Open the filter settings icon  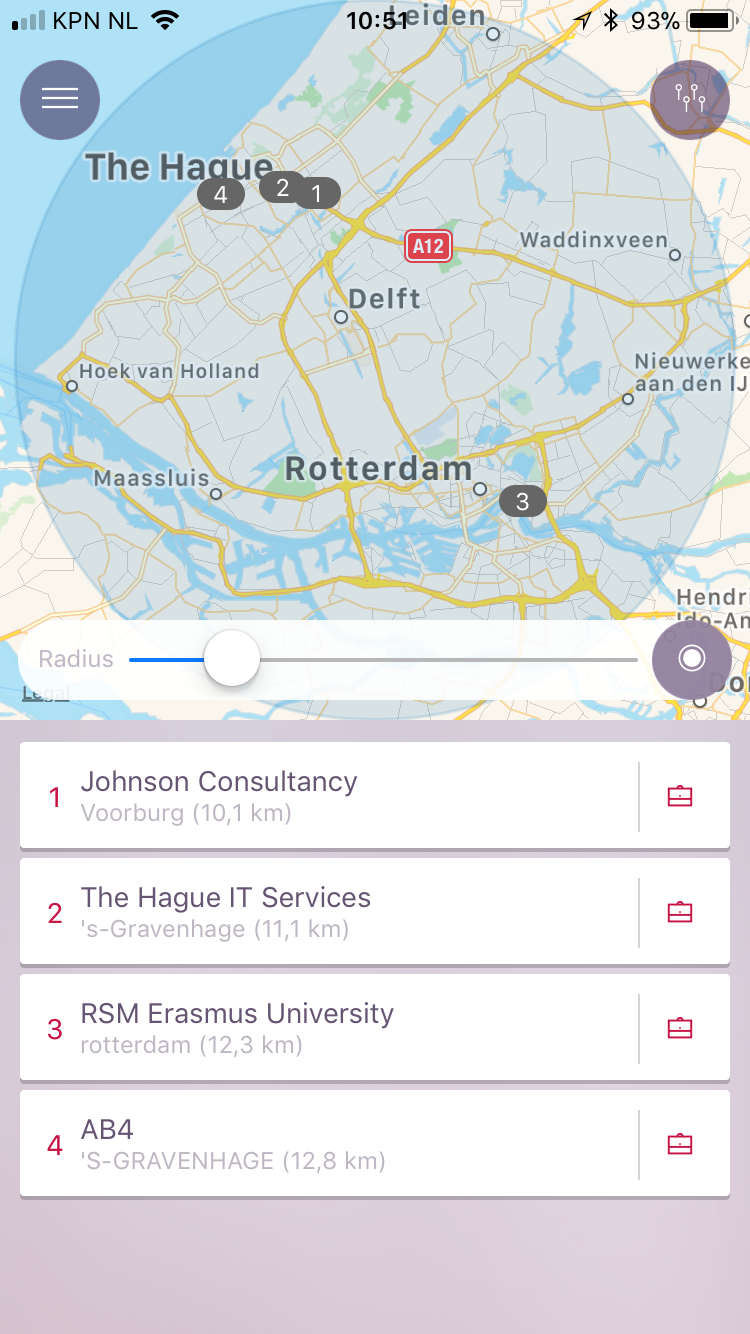coord(690,99)
